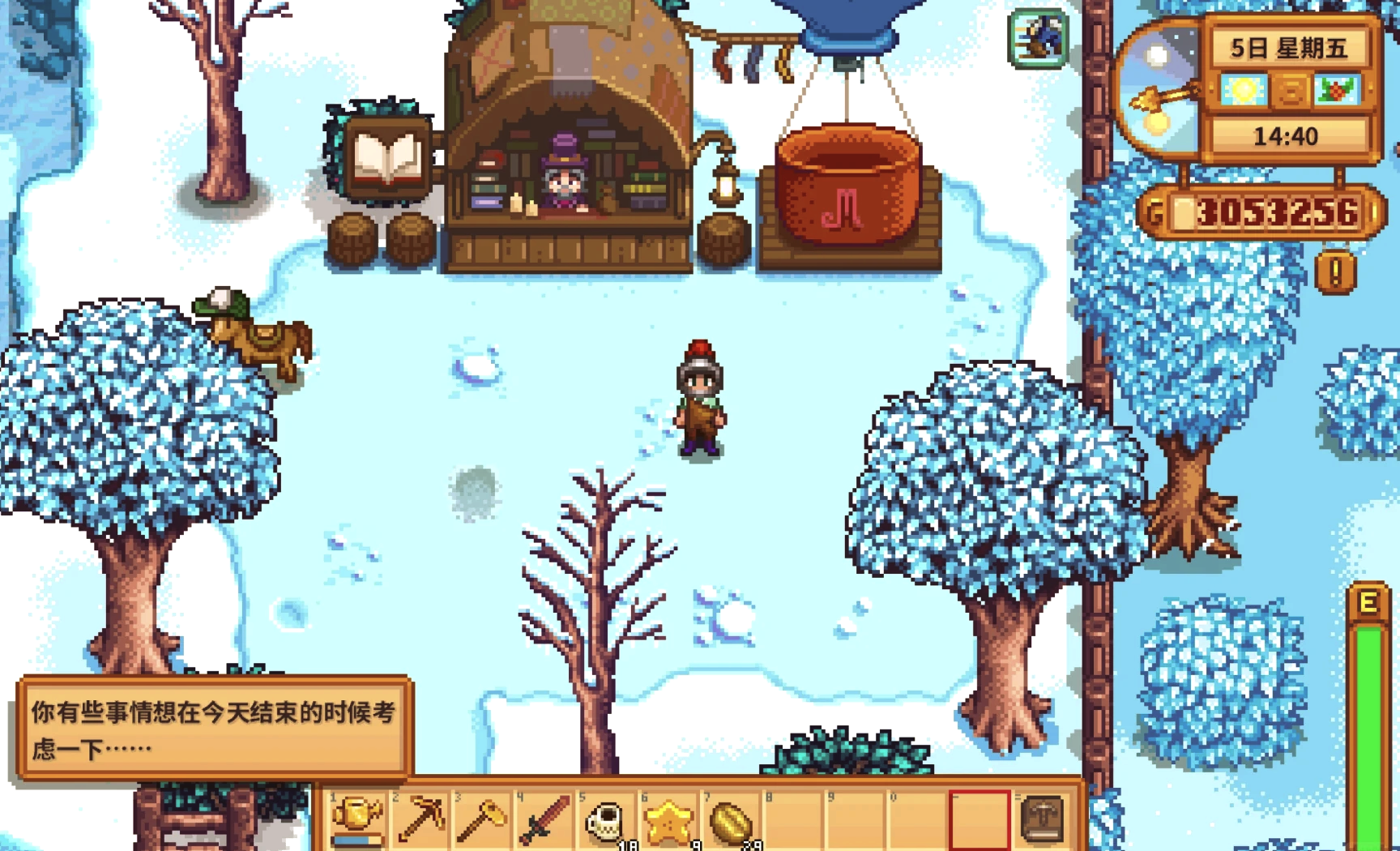Open the game menu from date panel
This screenshot has height=851, width=1400.
point(1288,48)
